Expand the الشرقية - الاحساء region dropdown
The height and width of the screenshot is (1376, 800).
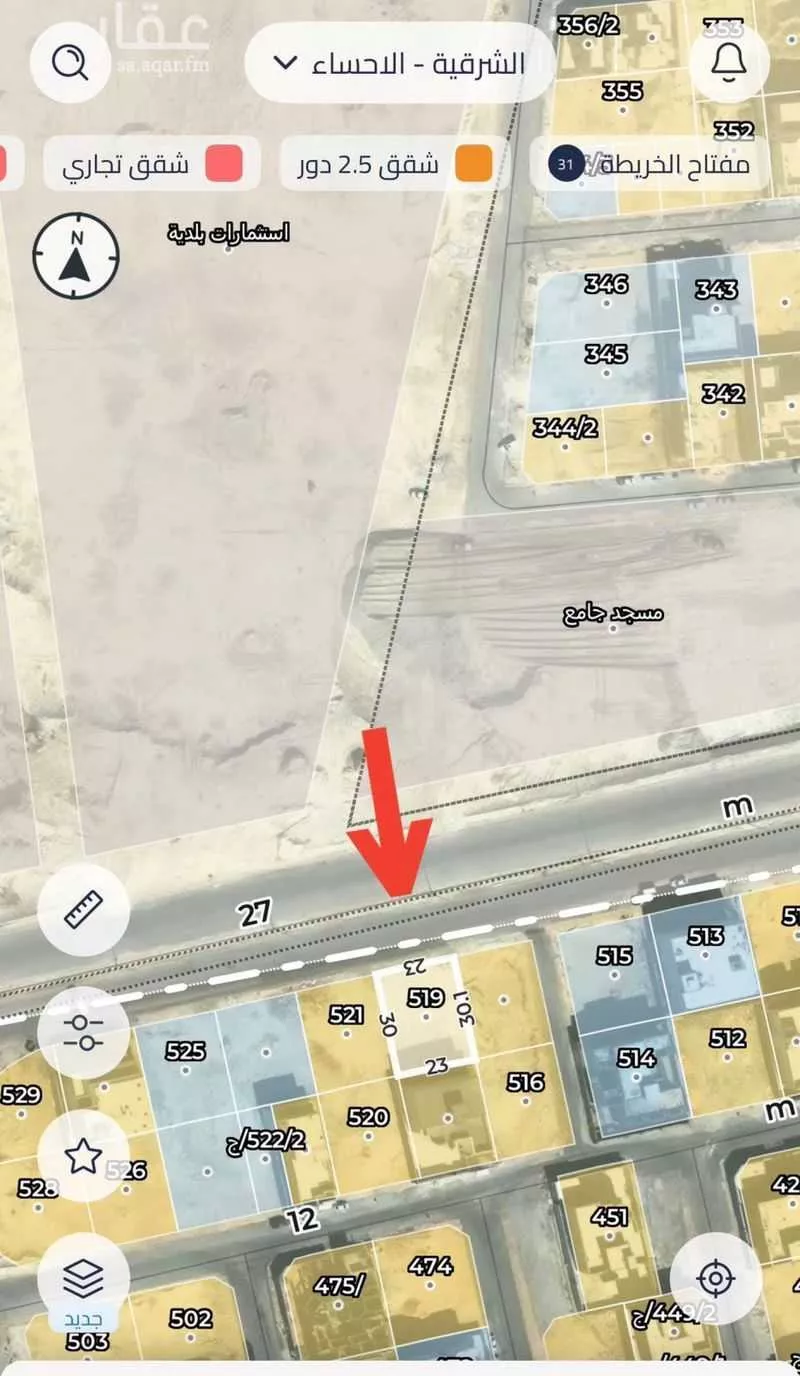400,63
